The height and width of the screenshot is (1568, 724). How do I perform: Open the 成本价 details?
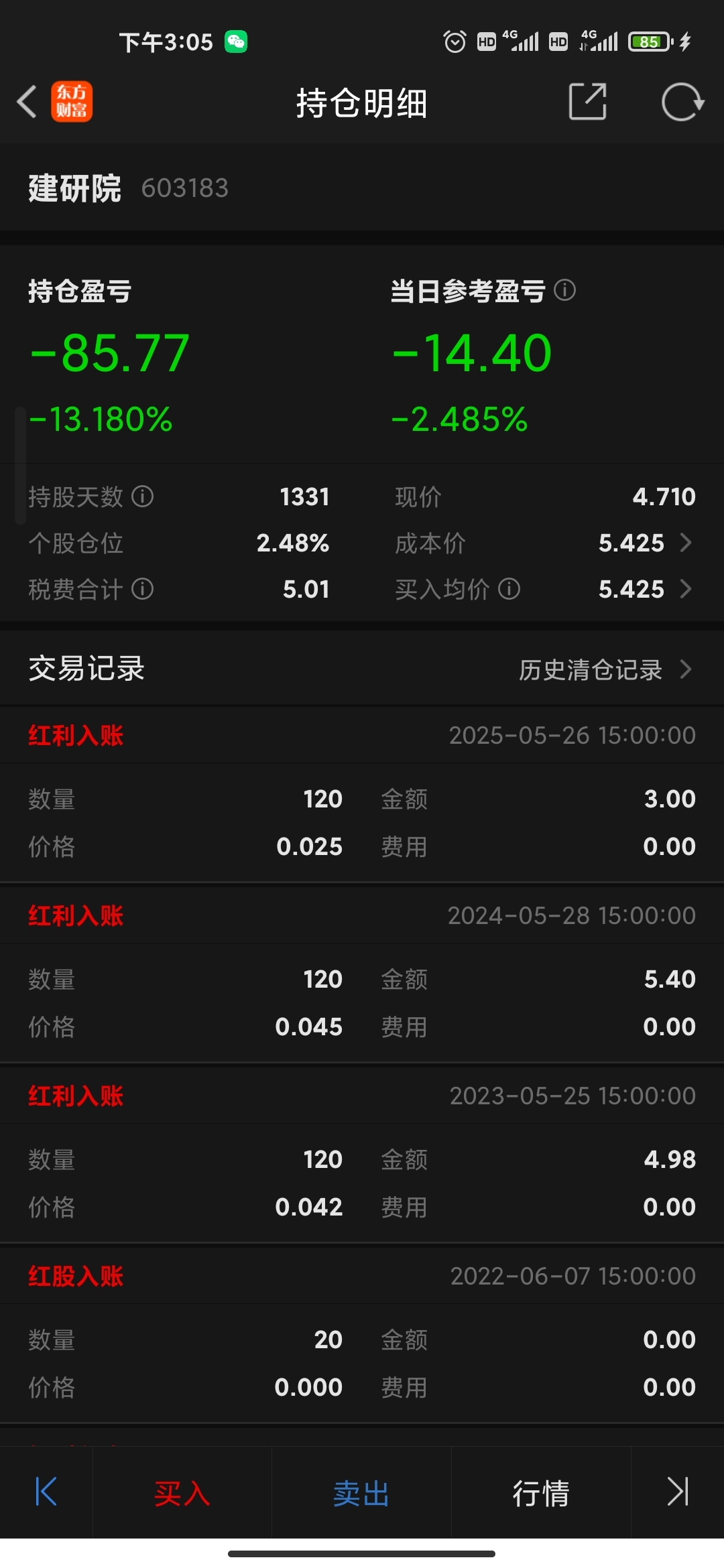pyautogui.click(x=685, y=542)
